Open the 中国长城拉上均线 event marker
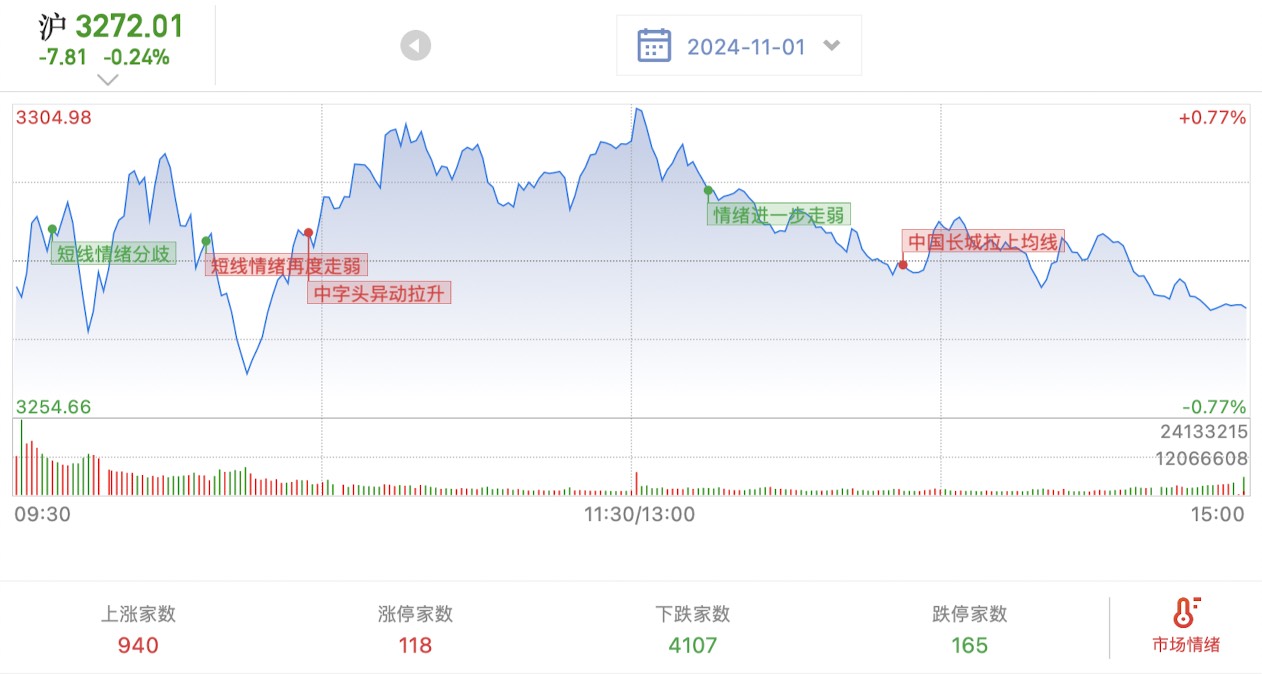The height and width of the screenshot is (674, 1262). (x=982, y=242)
